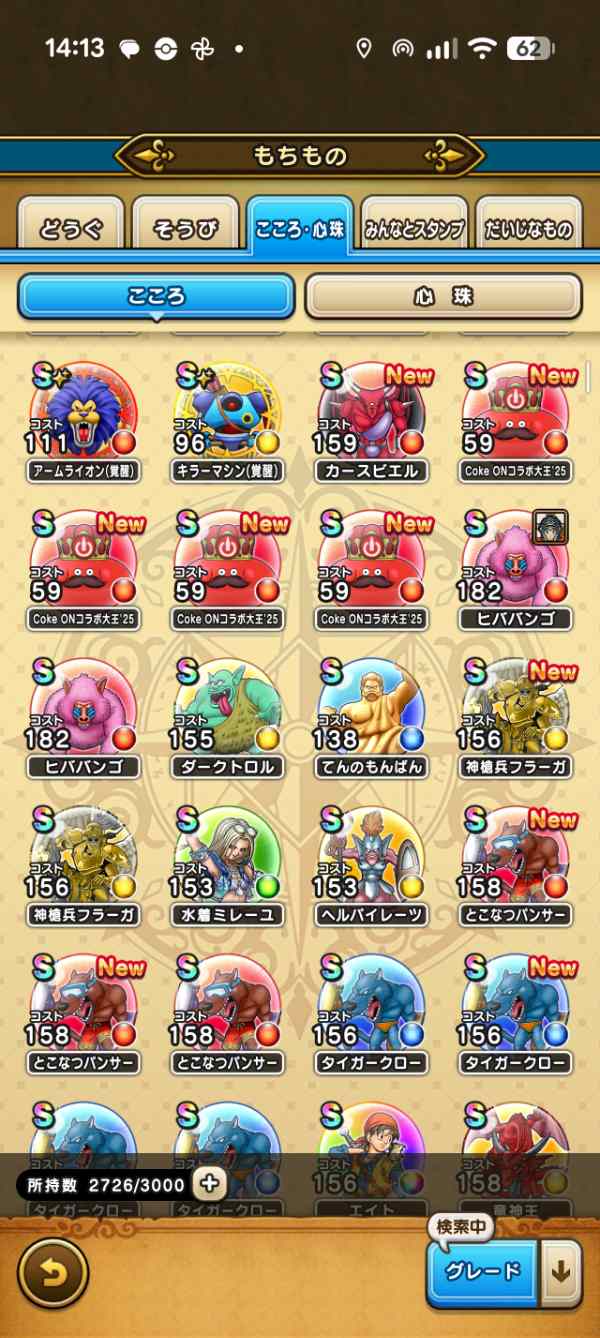Open the だいじなもの tab
The height and width of the screenshot is (1338, 600).
[x=529, y=228]
